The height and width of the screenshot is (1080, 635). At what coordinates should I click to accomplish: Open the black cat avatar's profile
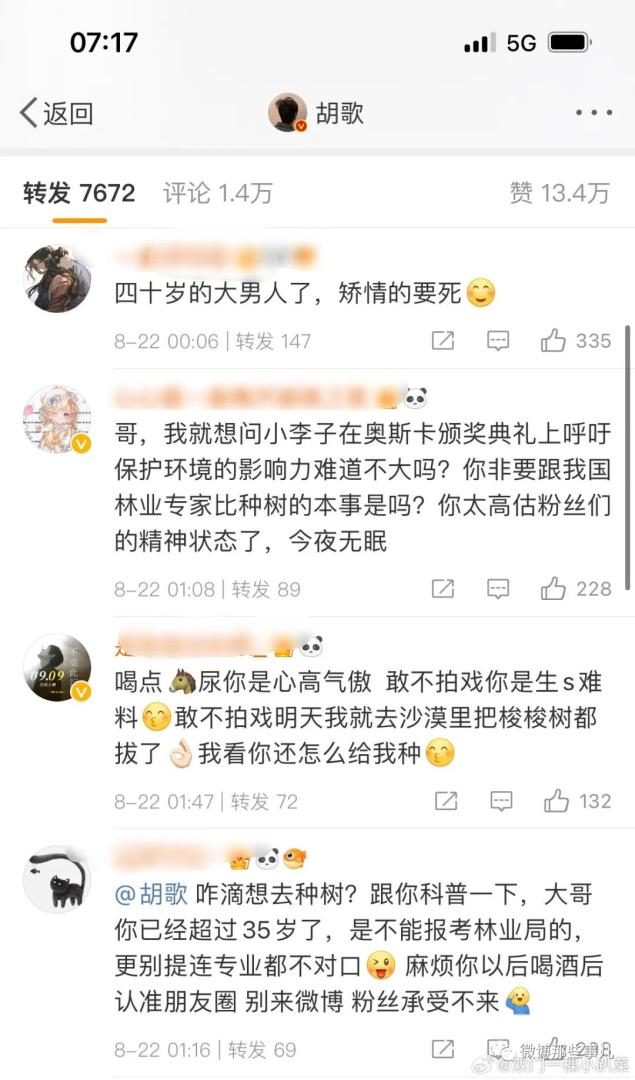tap(58, 880)
